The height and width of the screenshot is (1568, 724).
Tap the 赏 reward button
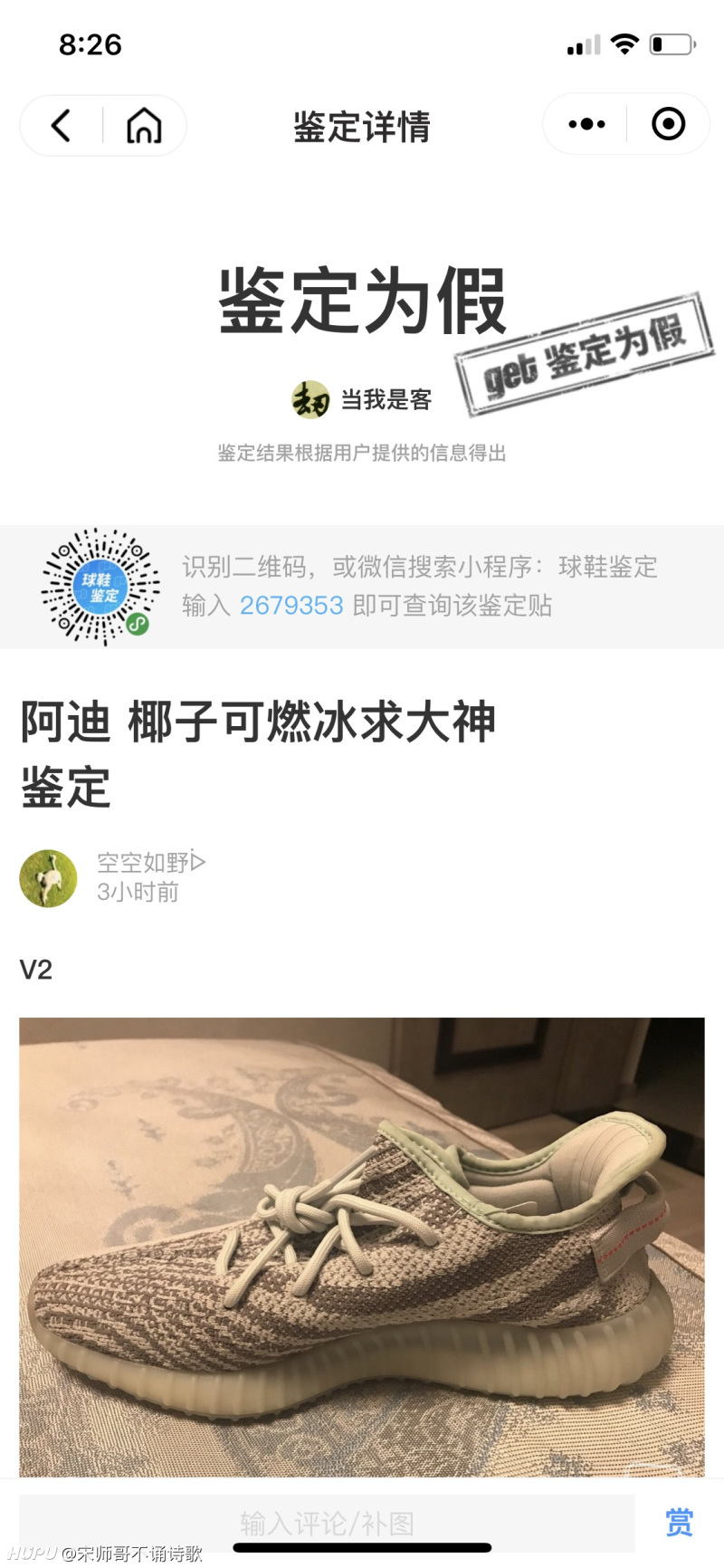[679, 1522]
